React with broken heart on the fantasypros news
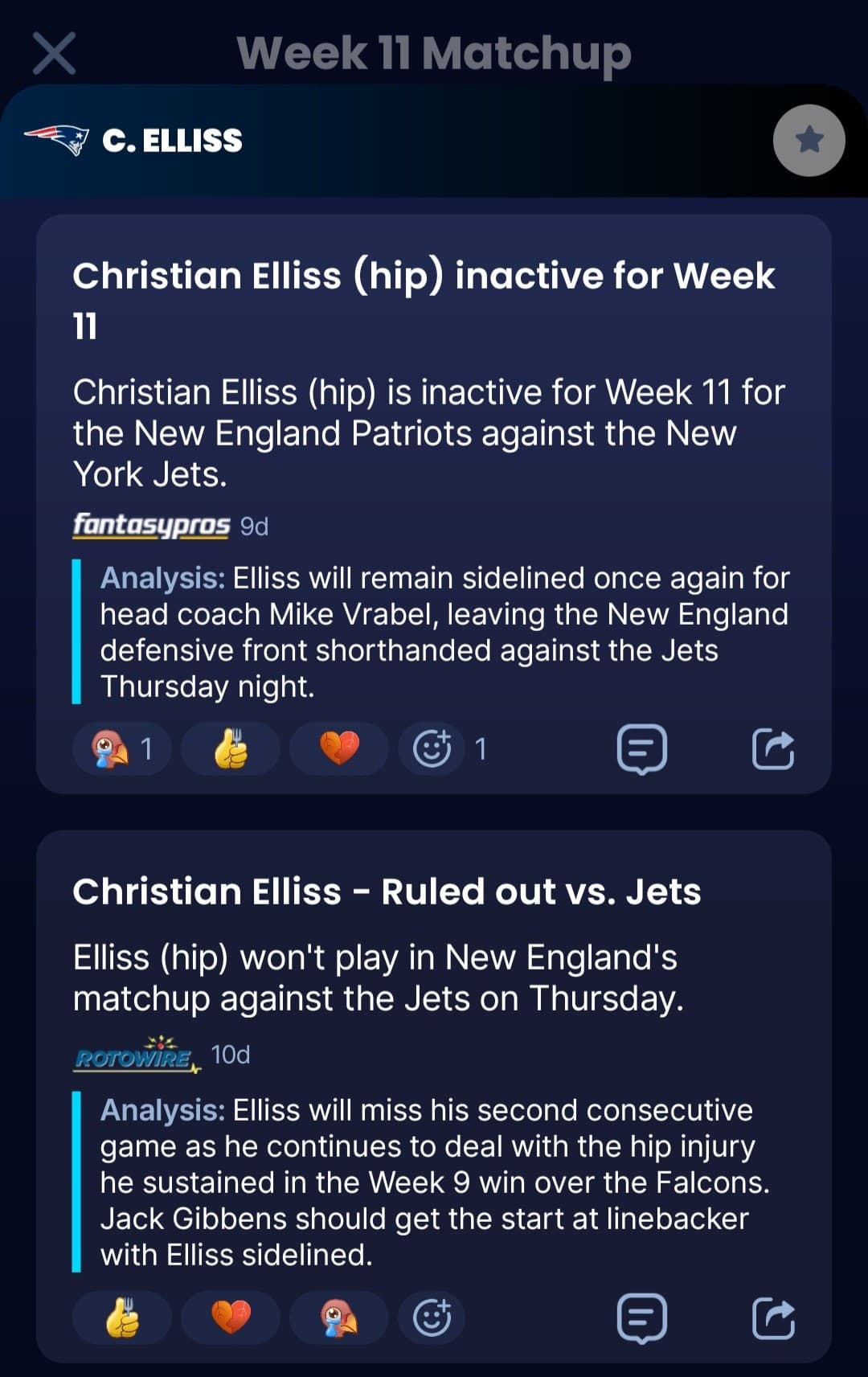Viewport: 868px width, 1377px height. tap(339, 749)
